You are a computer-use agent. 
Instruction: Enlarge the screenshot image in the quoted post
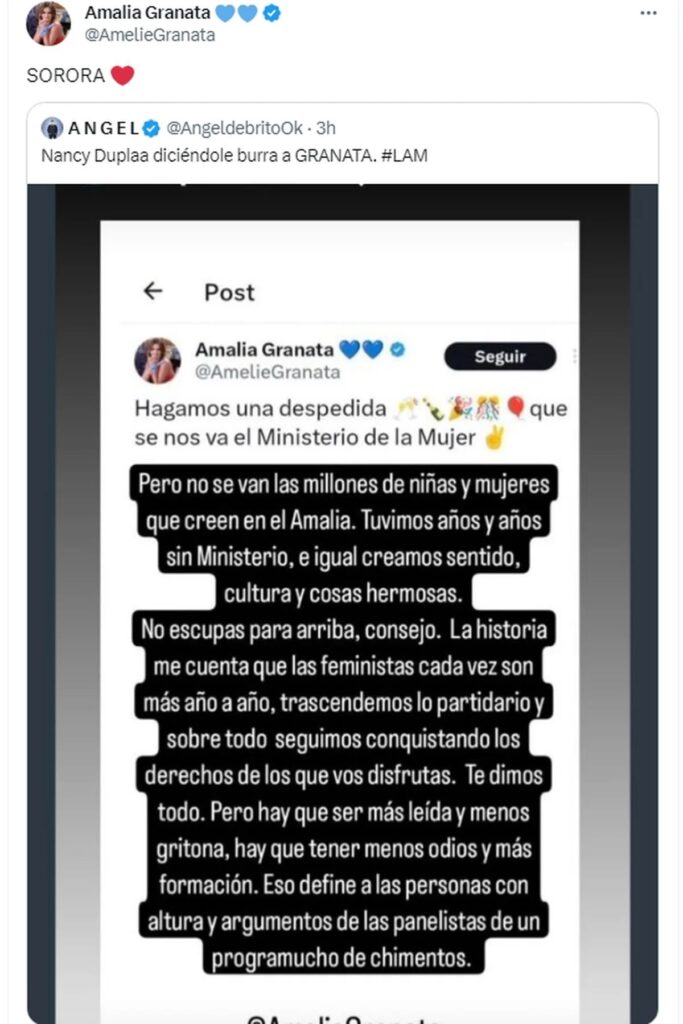[x=342, y=600]
